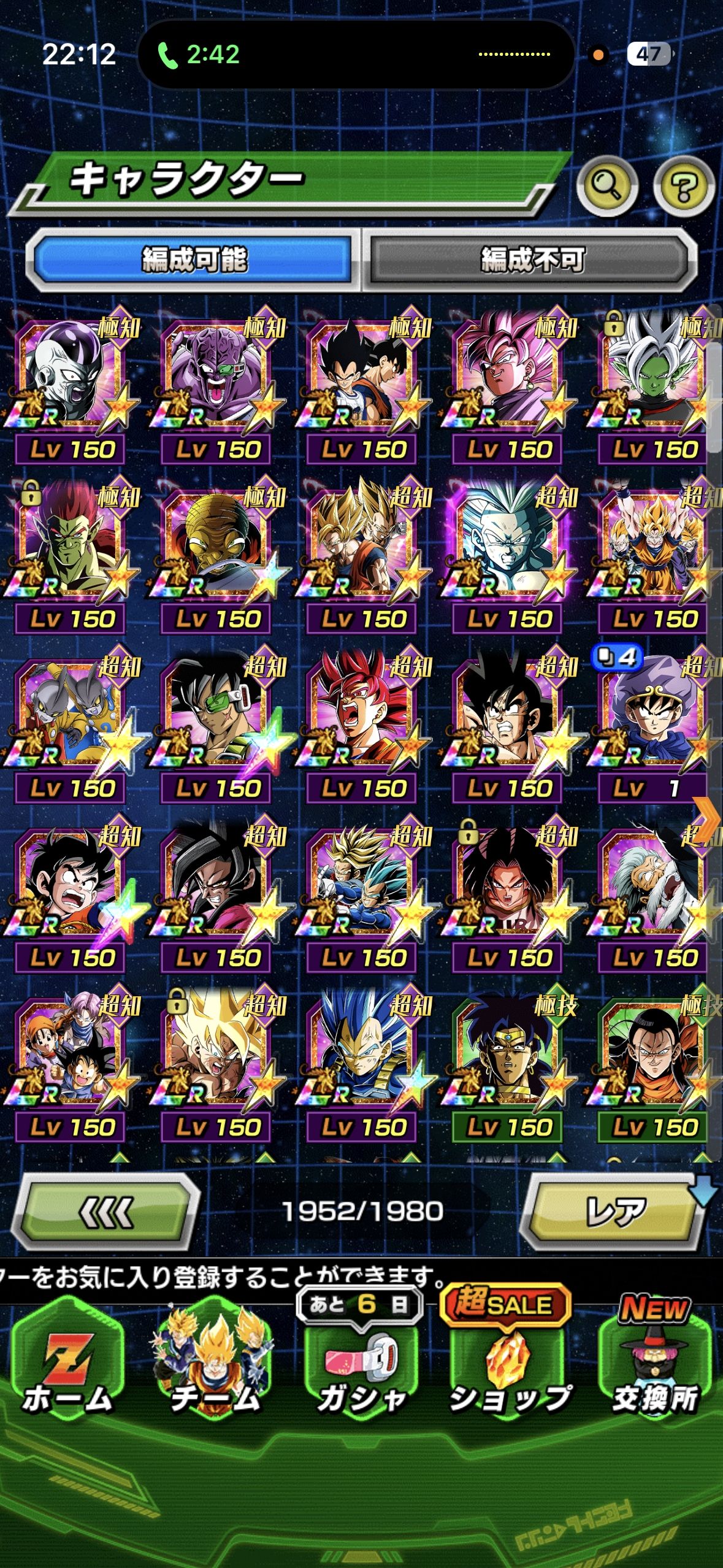Open the character search magnifier
Viewport: 723px width, 1568px height.
[x=606, y=186]
